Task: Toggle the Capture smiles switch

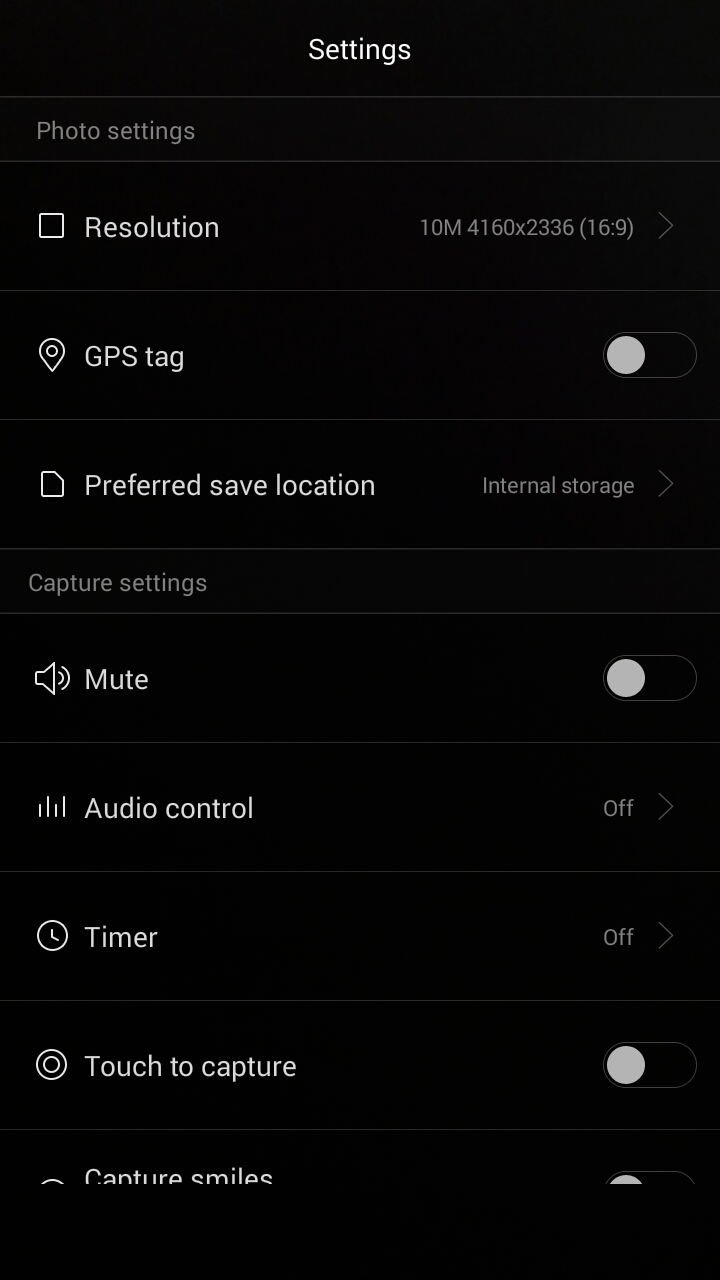Action: [649, 1178]
